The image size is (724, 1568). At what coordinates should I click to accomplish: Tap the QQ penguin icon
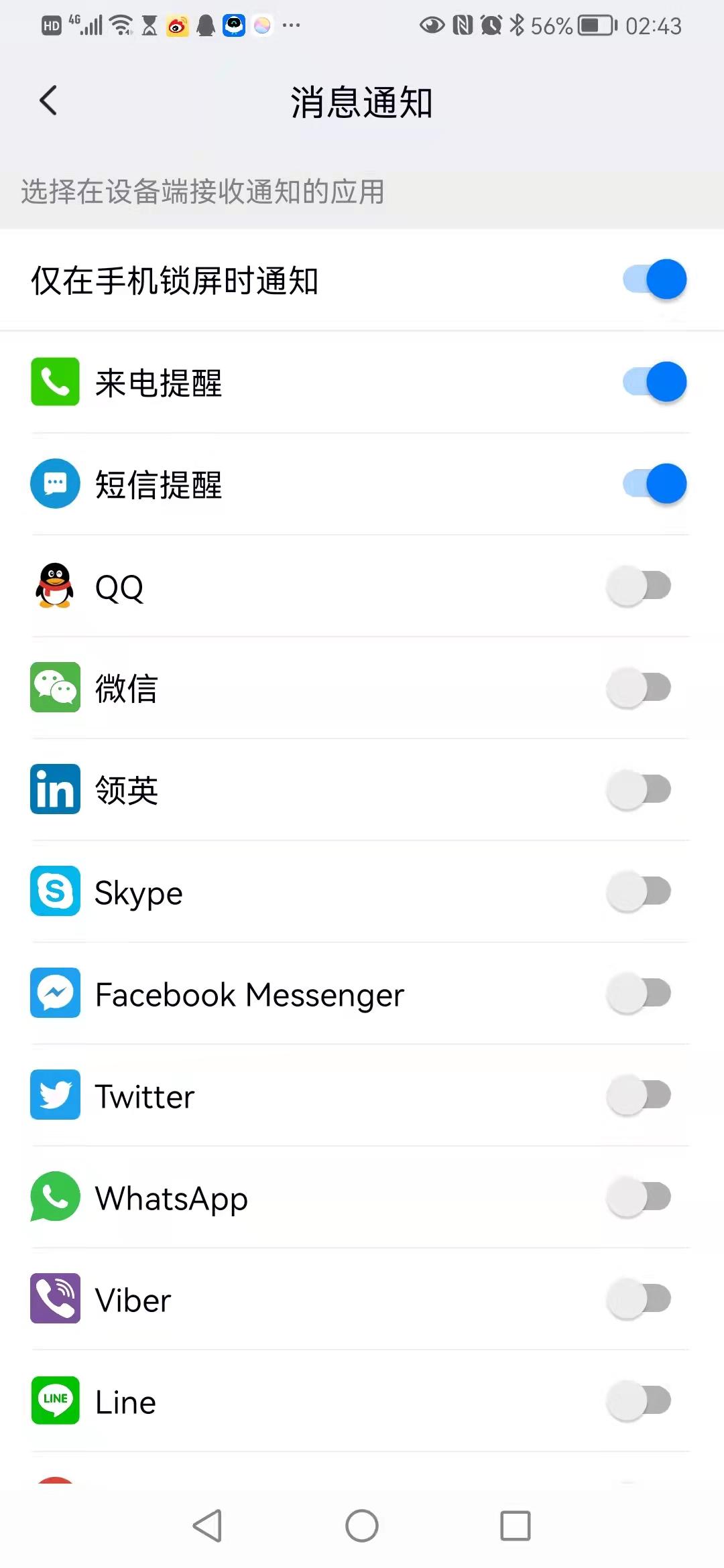[x=55, y=586]
